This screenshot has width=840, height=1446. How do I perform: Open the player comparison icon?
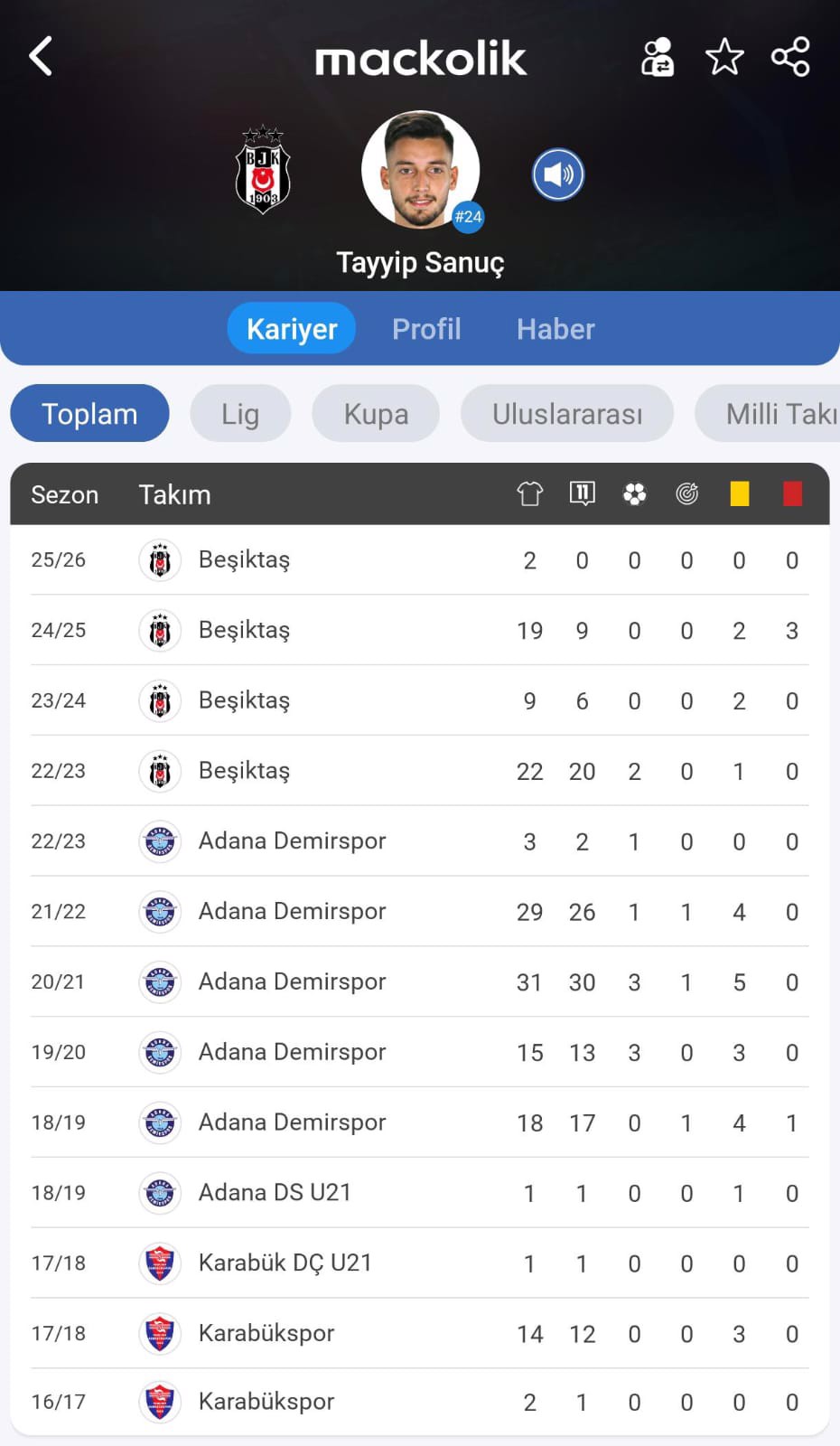[658, 57]
